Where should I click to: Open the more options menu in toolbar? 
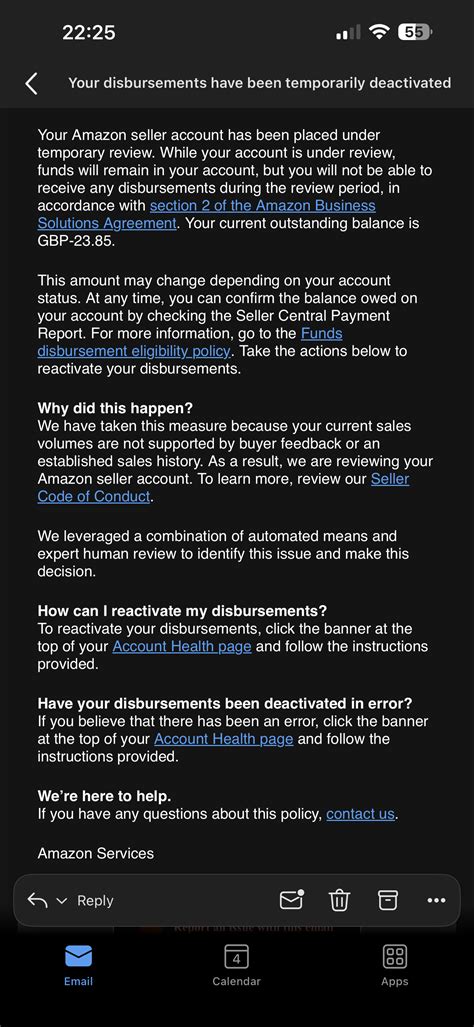click(x=436, y=901)
